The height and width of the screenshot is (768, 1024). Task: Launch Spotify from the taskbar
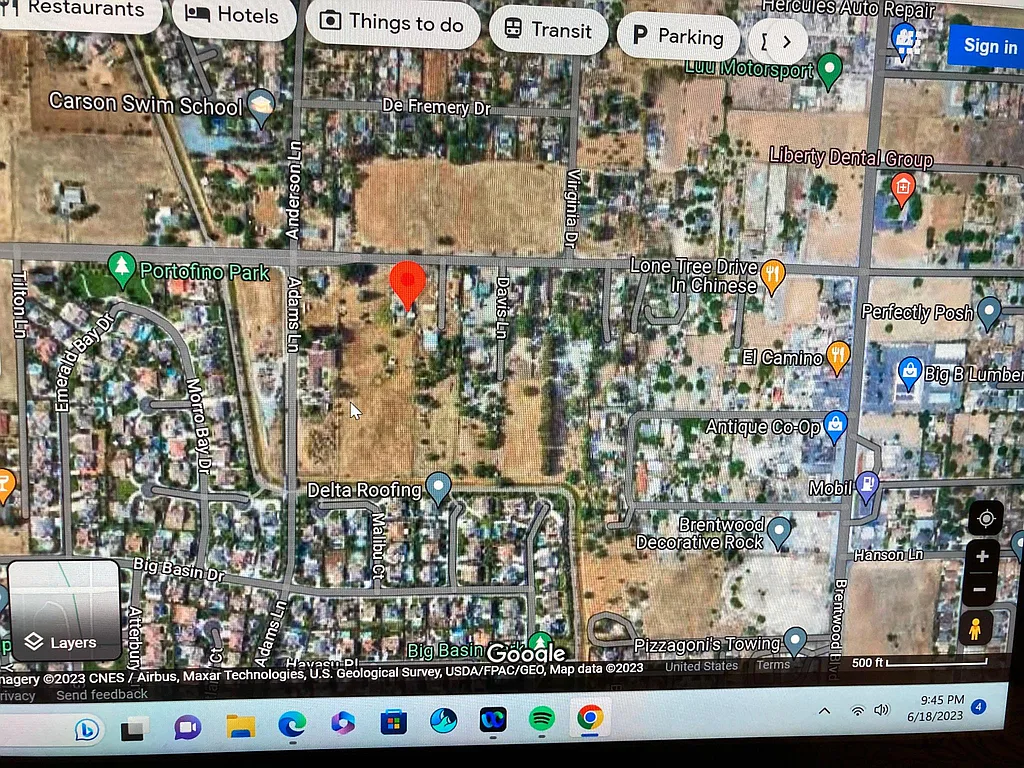(541, 718)
